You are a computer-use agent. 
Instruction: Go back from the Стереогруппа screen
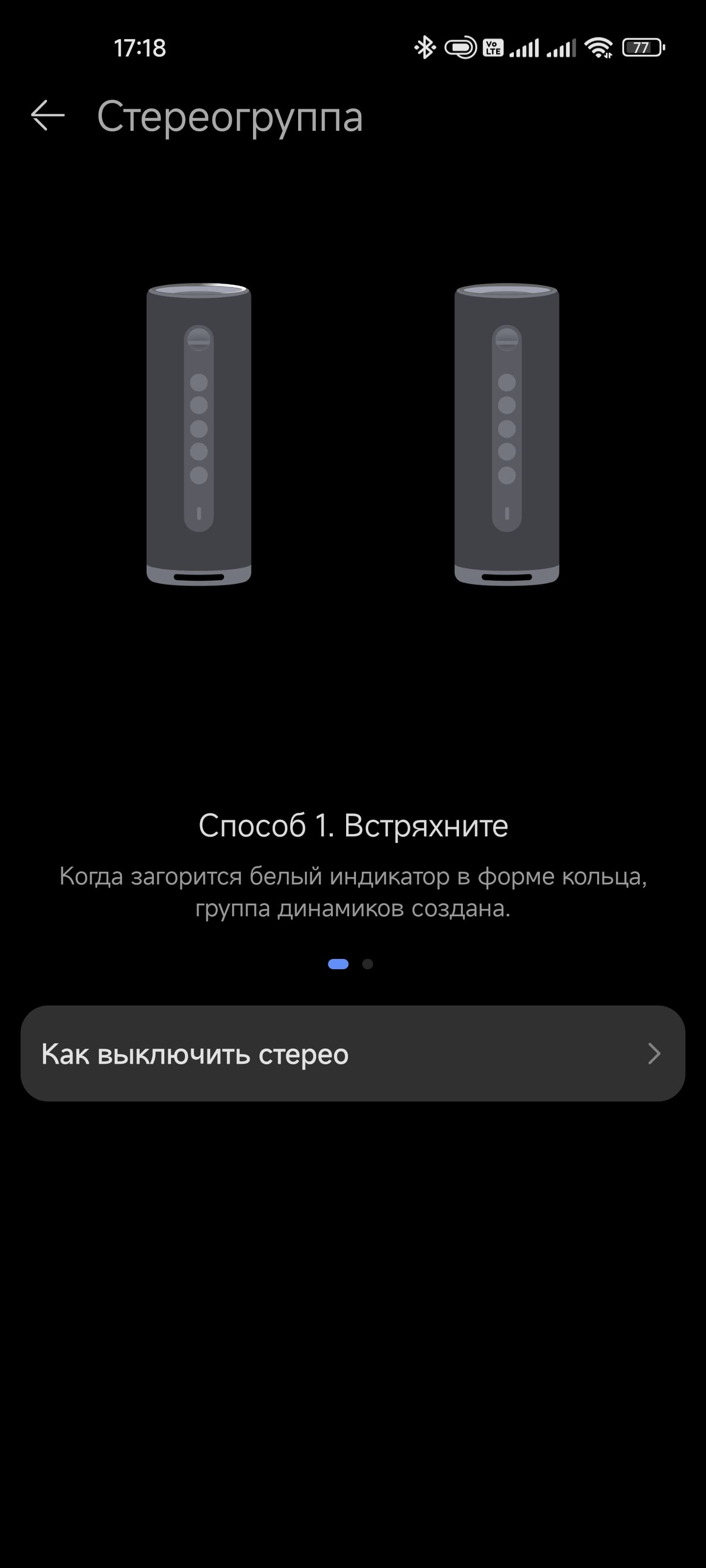click(x=48, y=116)
